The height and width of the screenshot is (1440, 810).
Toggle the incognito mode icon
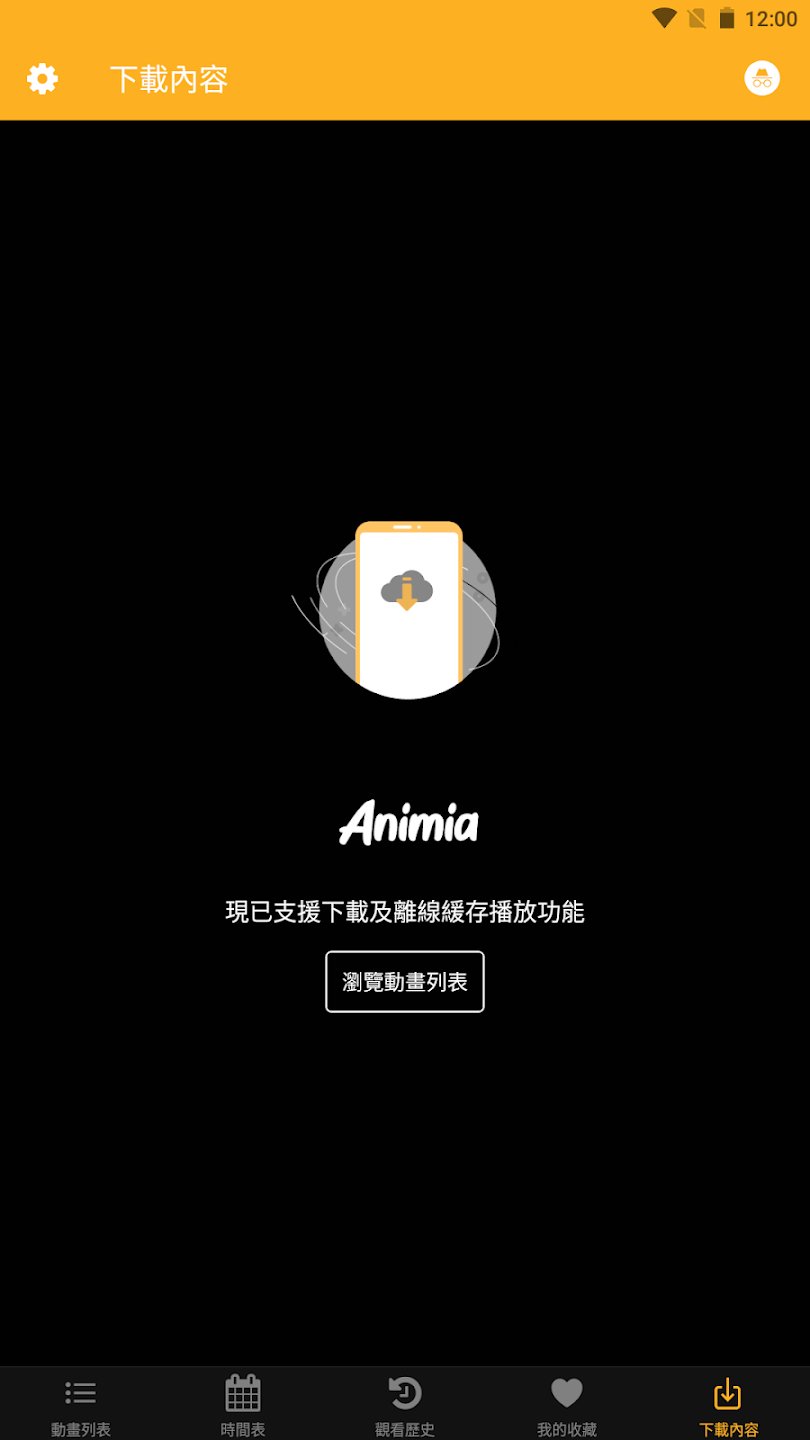click(762, 78)
